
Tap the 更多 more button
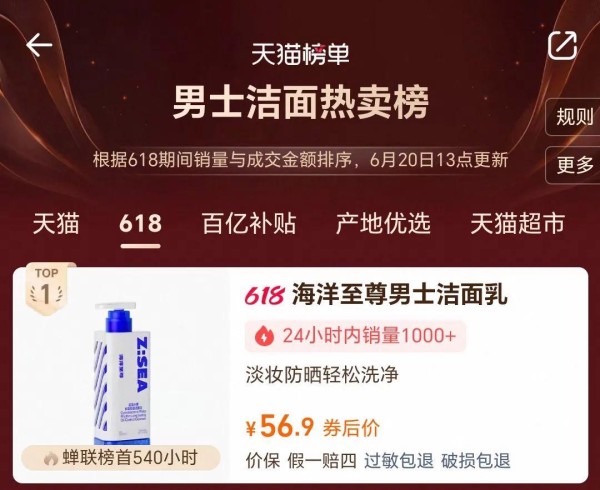pyautogui.click(x=575, y=165)
